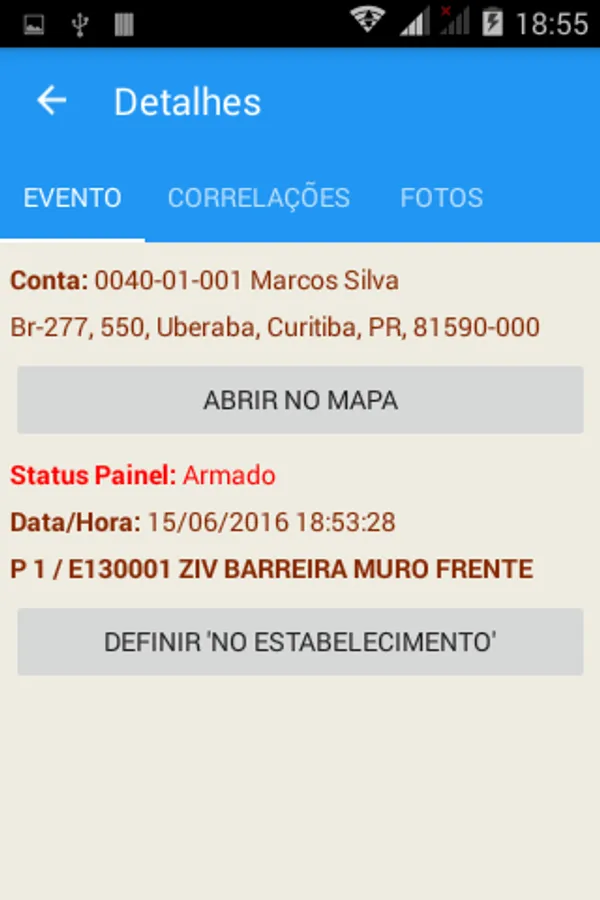Image resolution: width=600 pixels, height=900 pixels.
Task: Go back using the arrow icon
Action: 51,101
